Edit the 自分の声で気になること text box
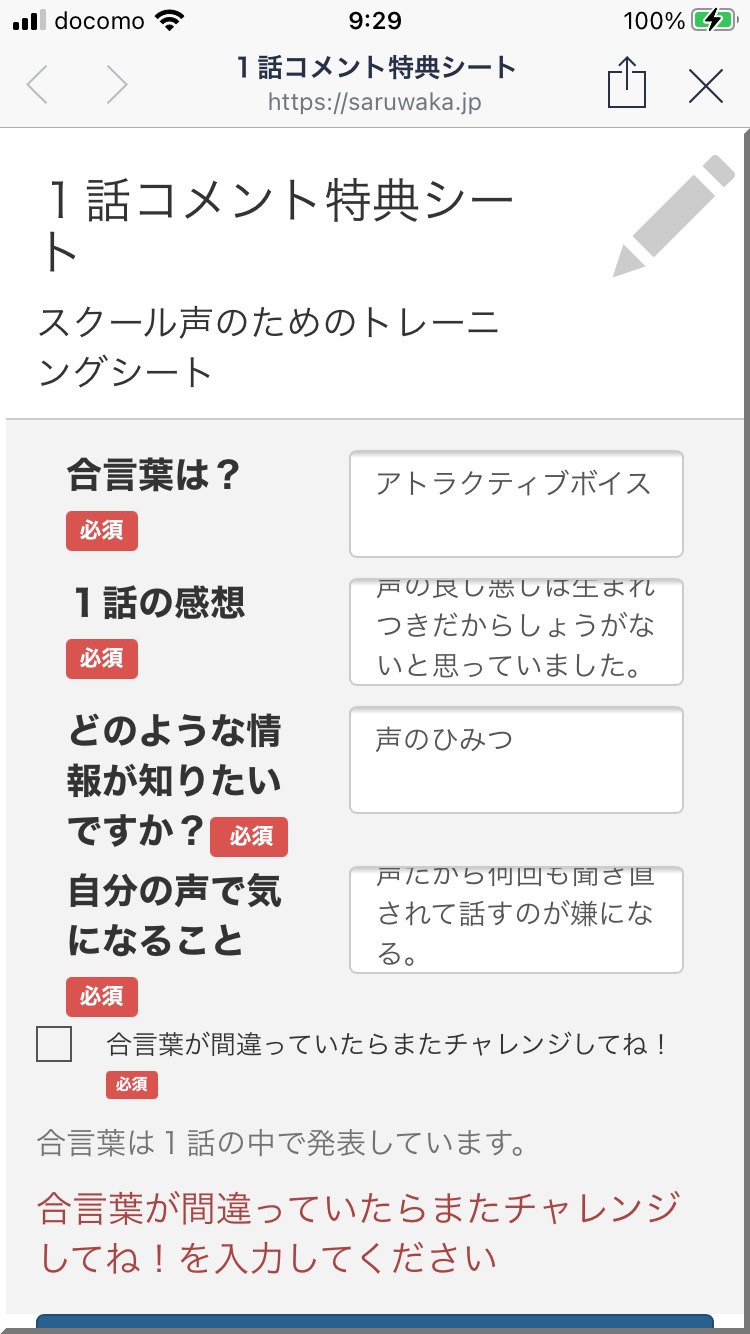This screenshot has height=1334, width=750. pyautogui.click(x=516, y=920)
